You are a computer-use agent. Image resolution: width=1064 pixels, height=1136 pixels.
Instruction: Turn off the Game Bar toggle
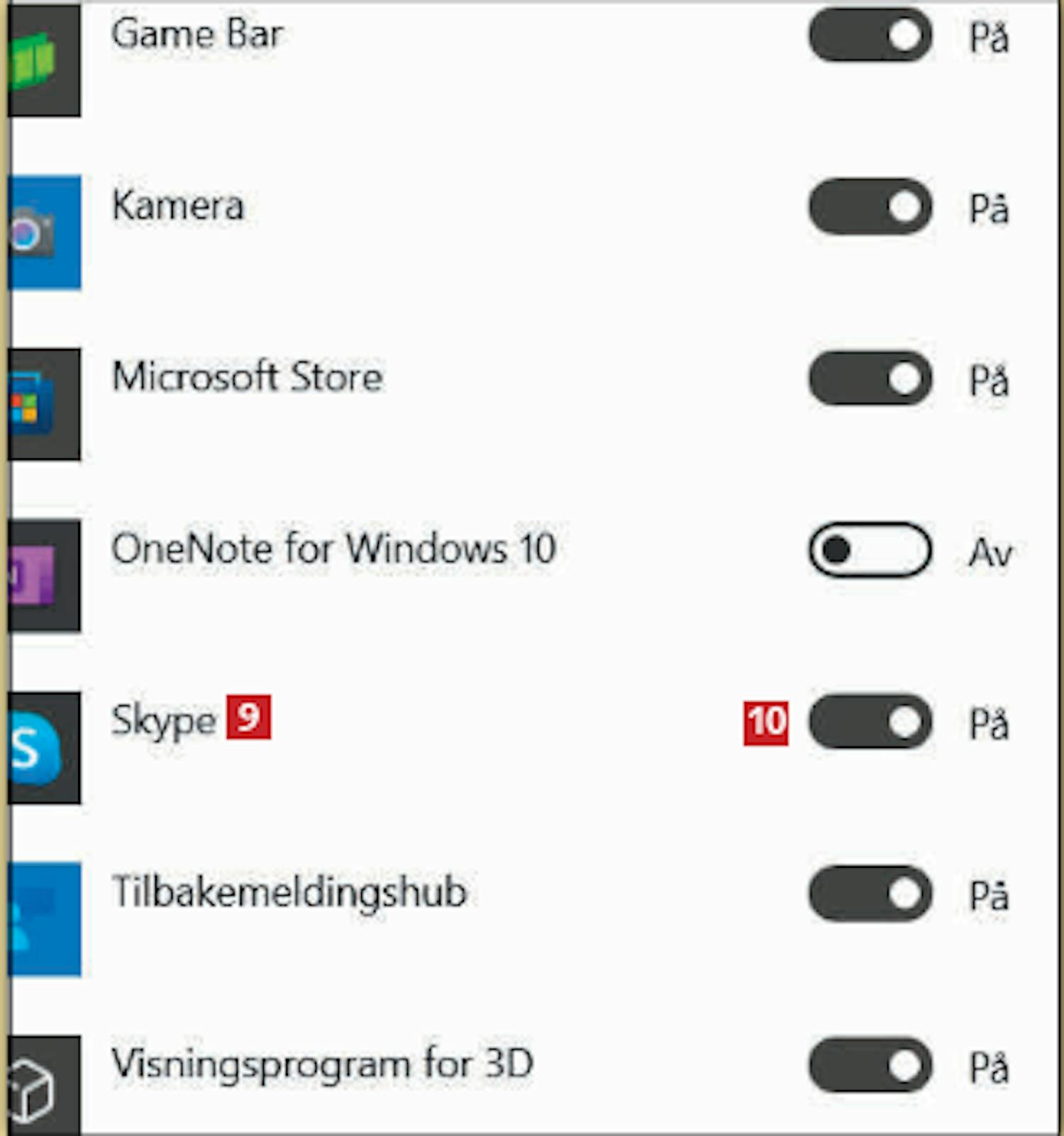point(870,35)
